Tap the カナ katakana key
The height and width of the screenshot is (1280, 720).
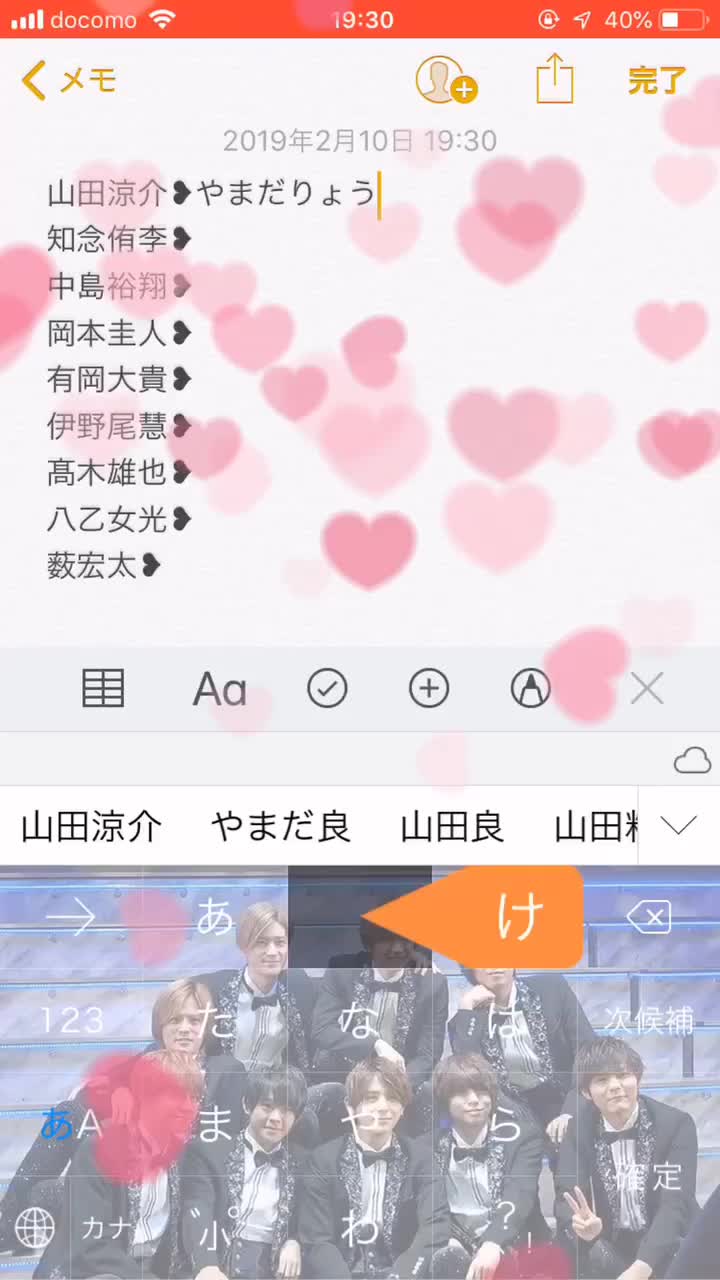[x=108, y=1226]
